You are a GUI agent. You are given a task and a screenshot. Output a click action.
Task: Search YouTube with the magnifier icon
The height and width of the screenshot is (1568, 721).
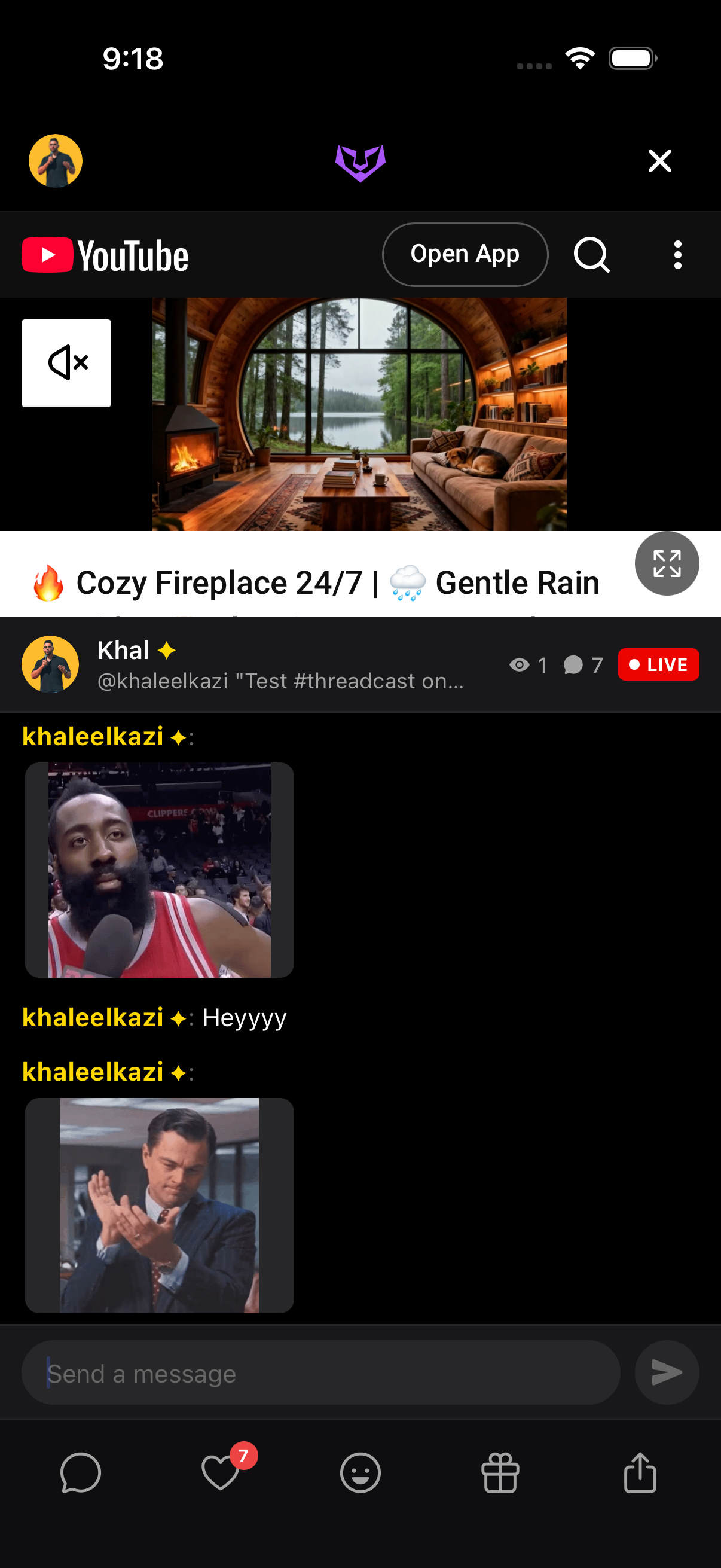(x=591, y=254)
